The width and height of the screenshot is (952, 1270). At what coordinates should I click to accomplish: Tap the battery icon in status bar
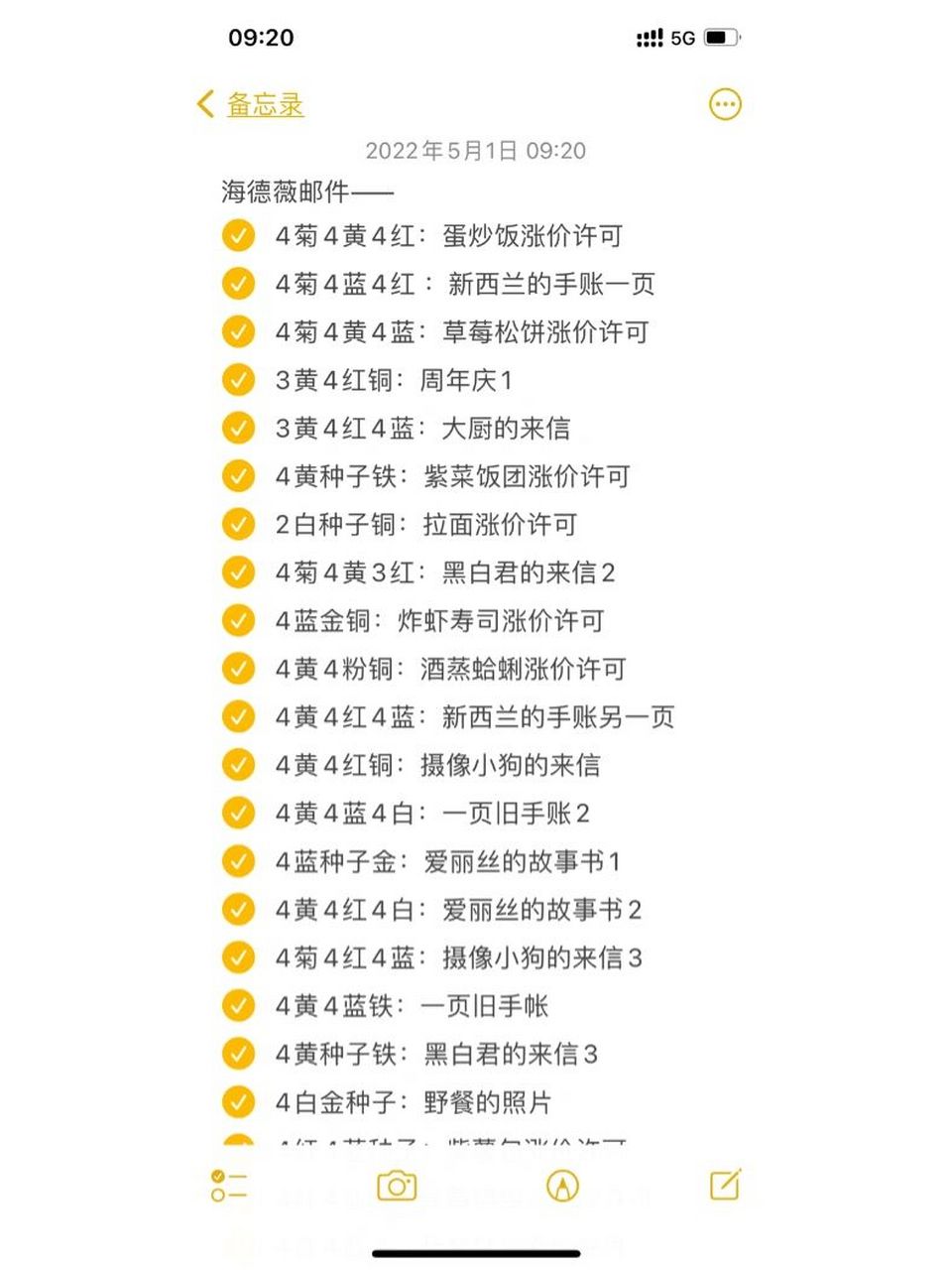point(725,37)
